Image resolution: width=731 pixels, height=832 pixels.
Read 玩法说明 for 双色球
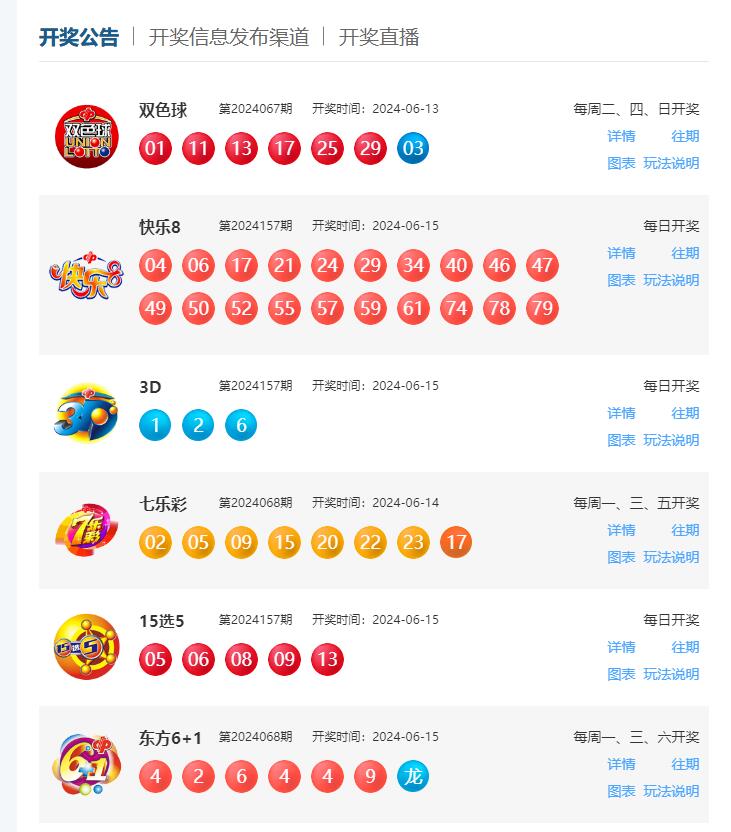[x=671, y=163]
